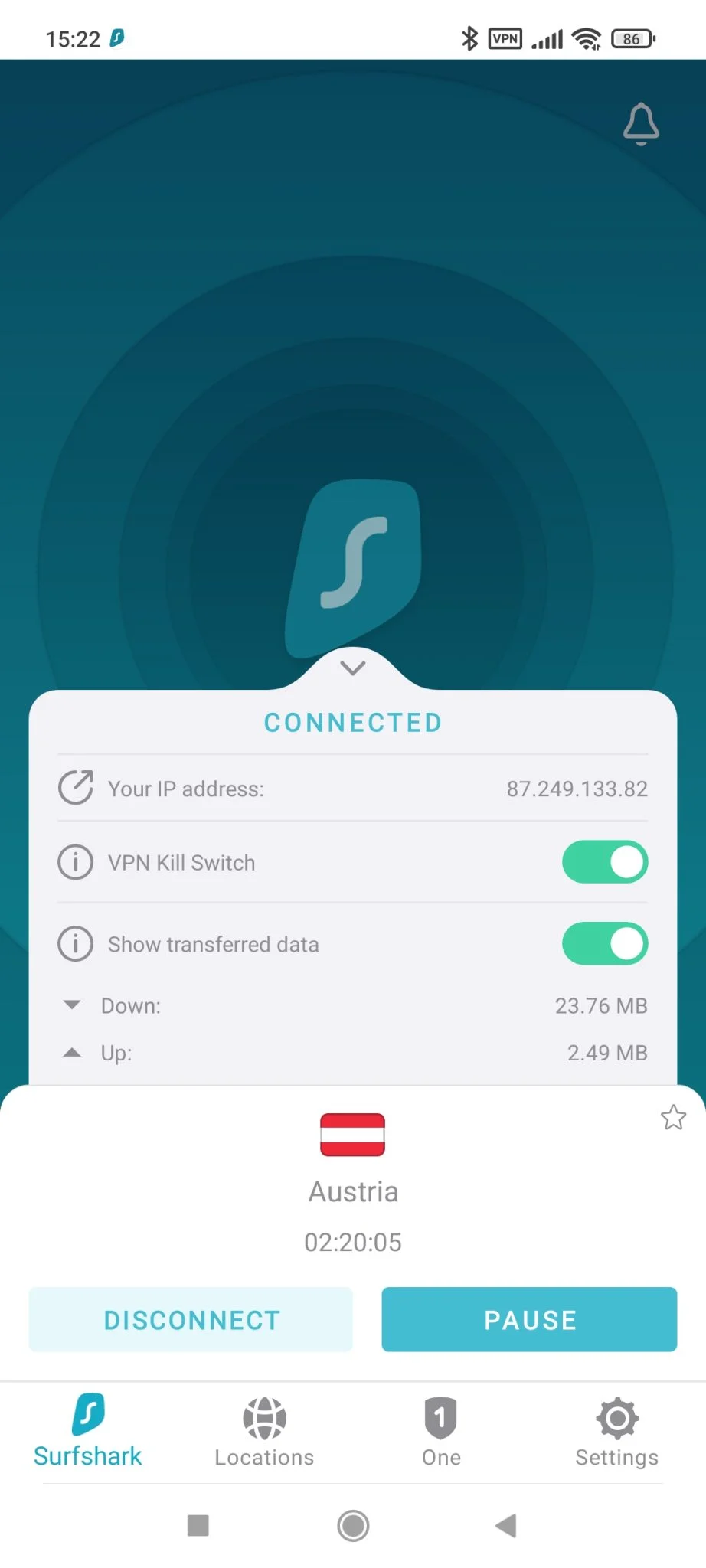View info about Show transferred data
The width and height of the screenshot is (706, 1568).
tap(76, 943)
